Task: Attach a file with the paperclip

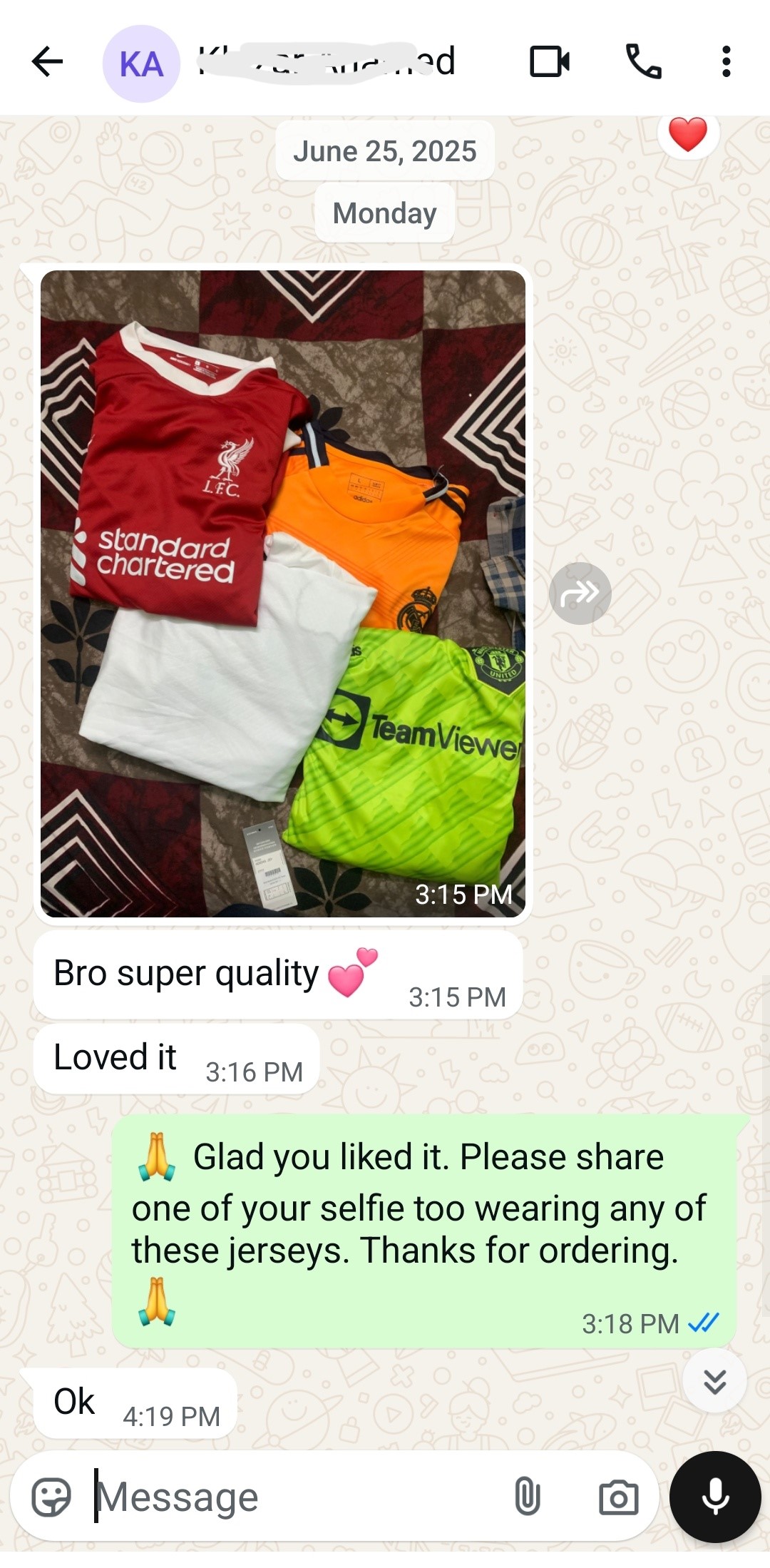Action: pyautogui.click(x=527, y=1497)
